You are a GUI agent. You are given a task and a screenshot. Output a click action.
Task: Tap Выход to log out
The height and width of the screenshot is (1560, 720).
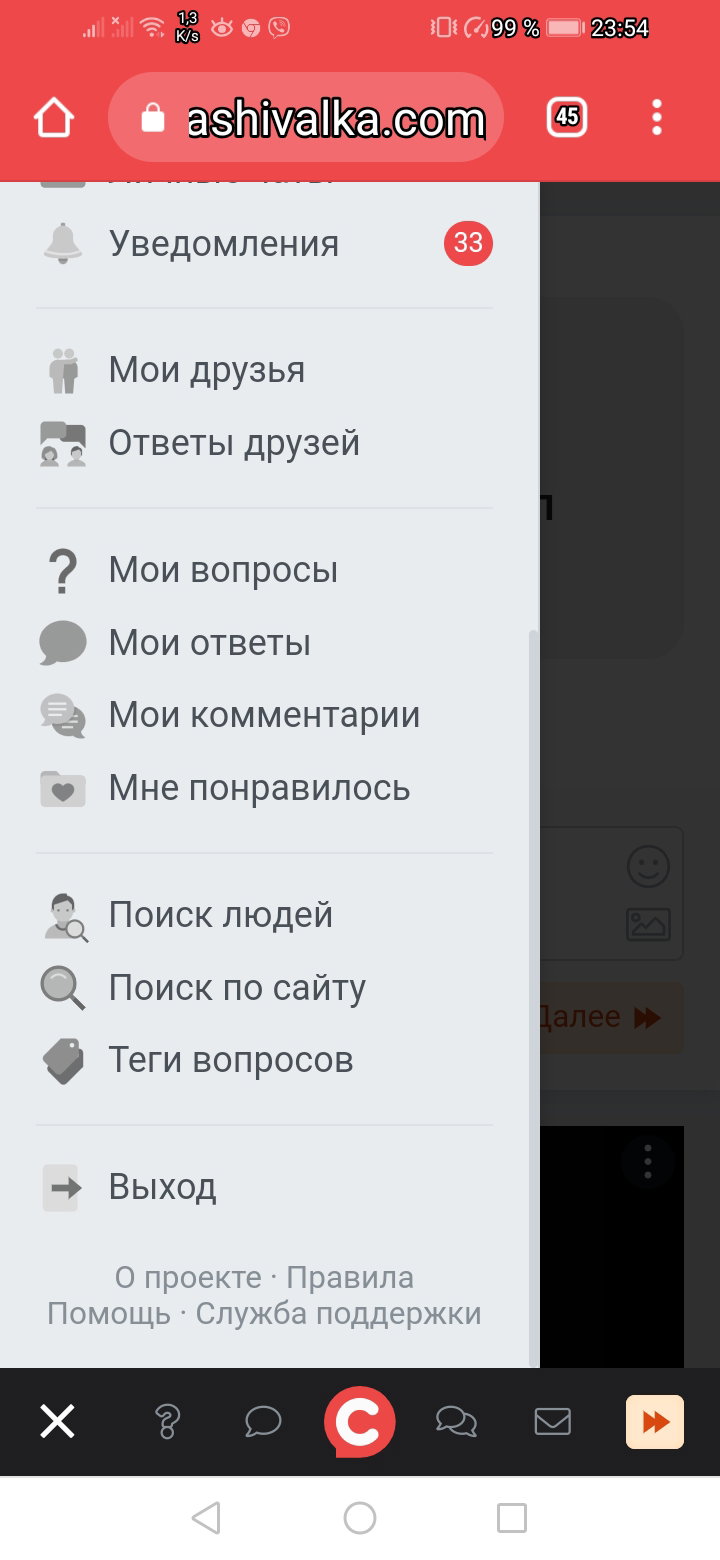tap(264, 1187)
